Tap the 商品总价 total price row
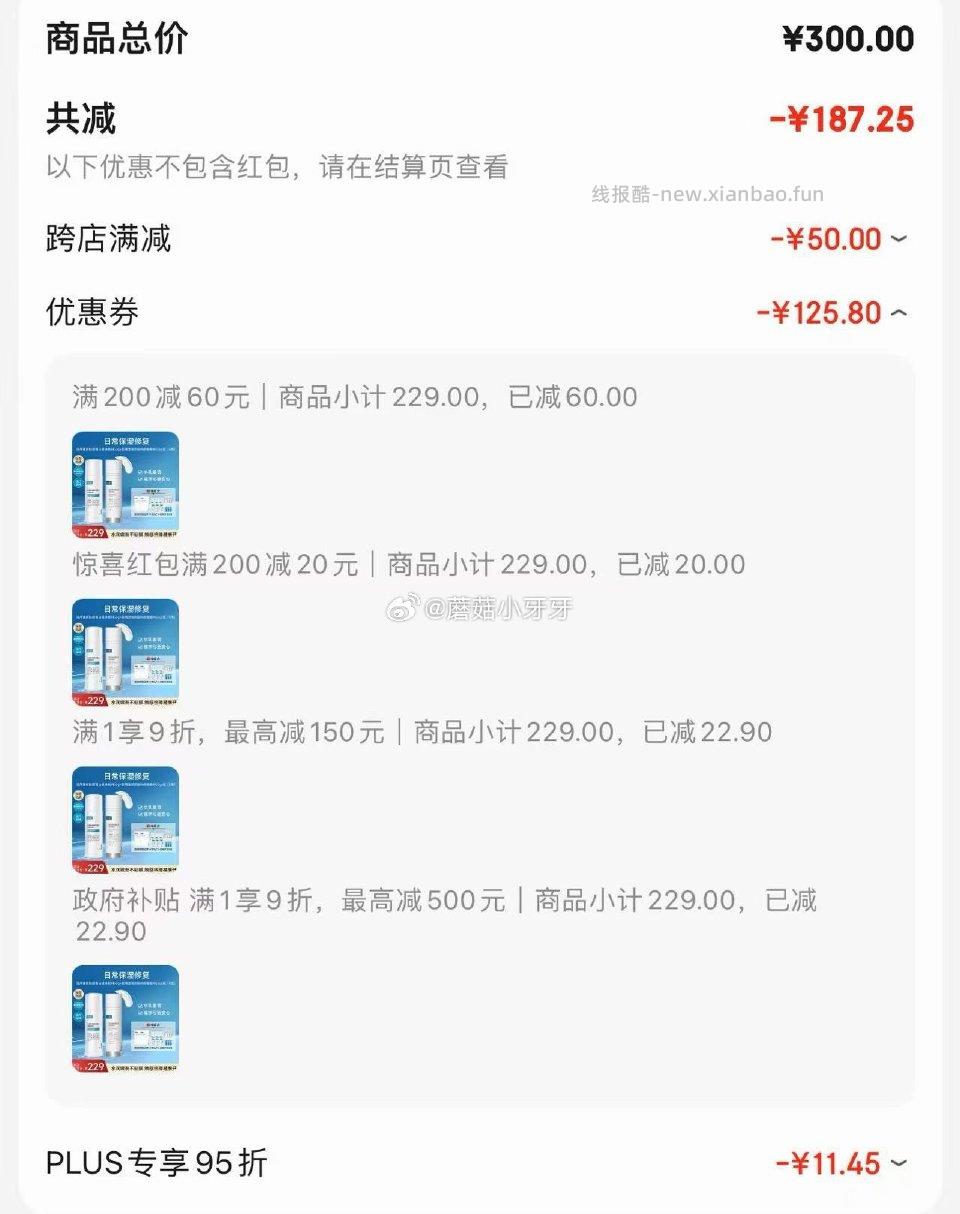 point(480,38)
